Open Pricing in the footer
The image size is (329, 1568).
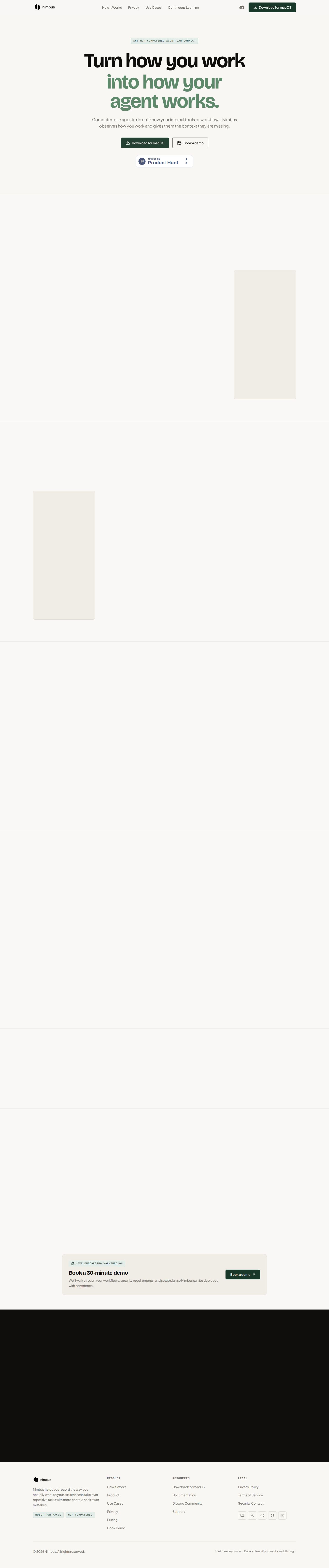[x=112, y=1519]
